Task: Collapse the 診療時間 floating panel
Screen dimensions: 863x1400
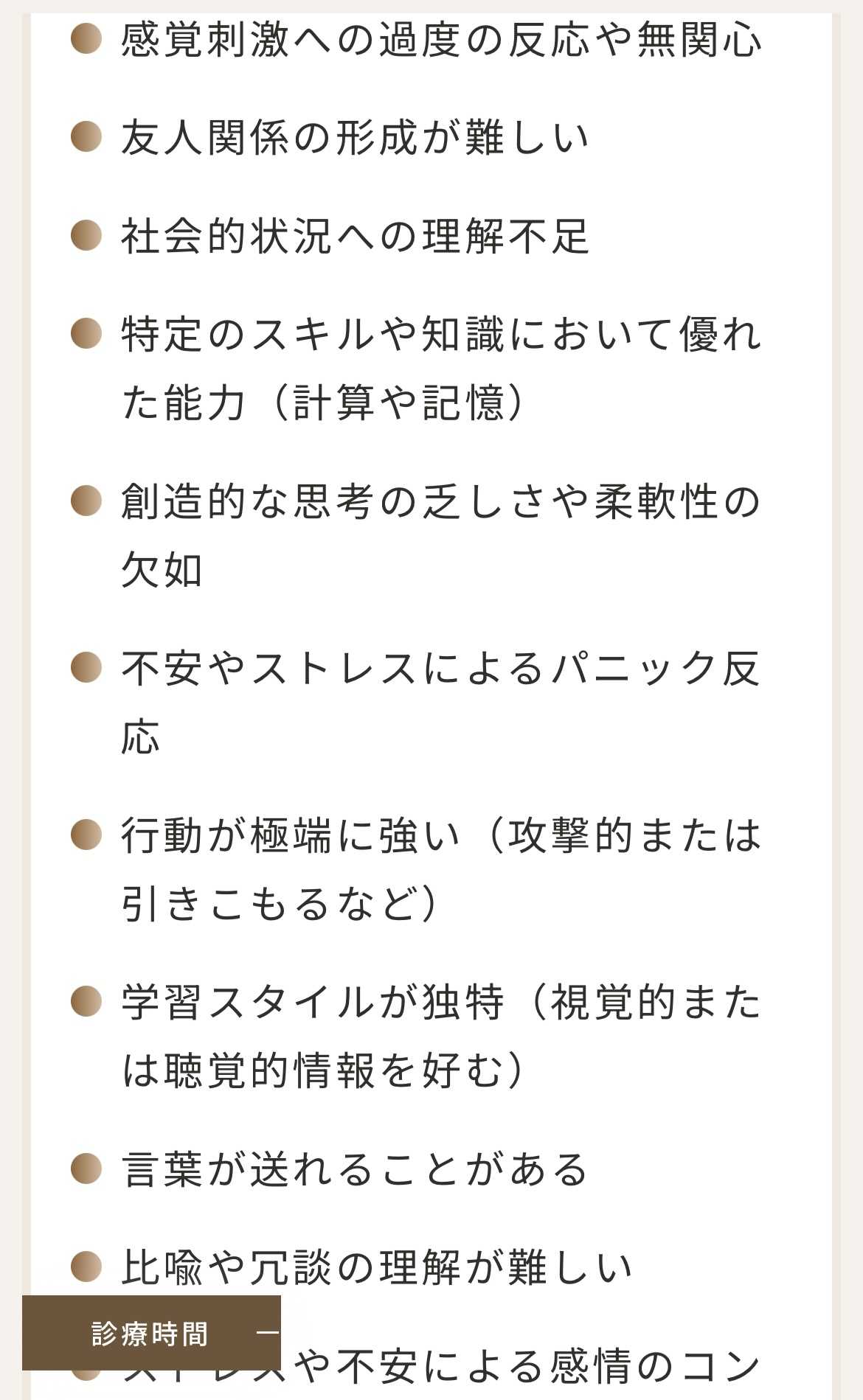Action: coord(266,1333)
